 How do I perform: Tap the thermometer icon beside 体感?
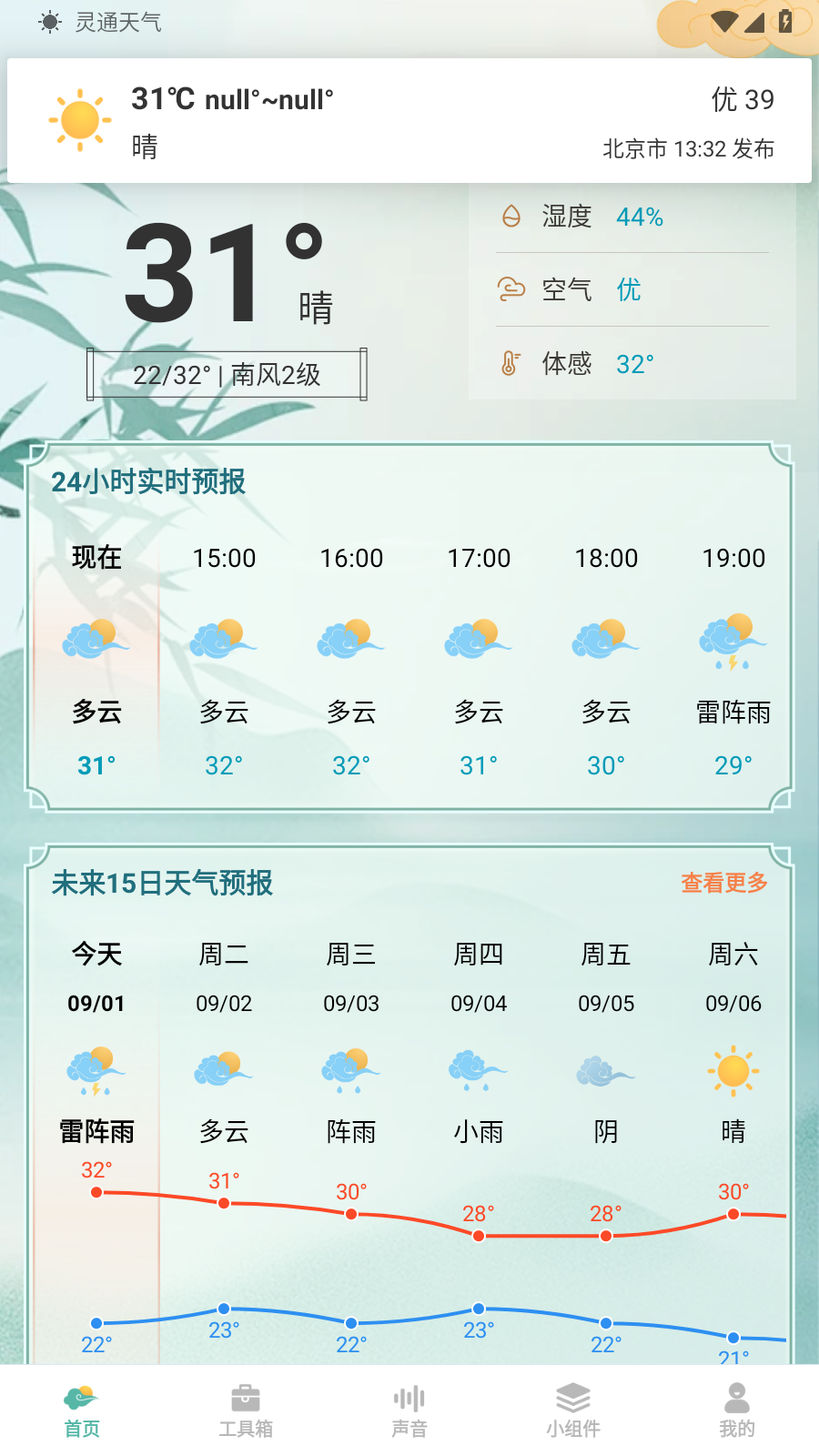click(x=511, y=364)
